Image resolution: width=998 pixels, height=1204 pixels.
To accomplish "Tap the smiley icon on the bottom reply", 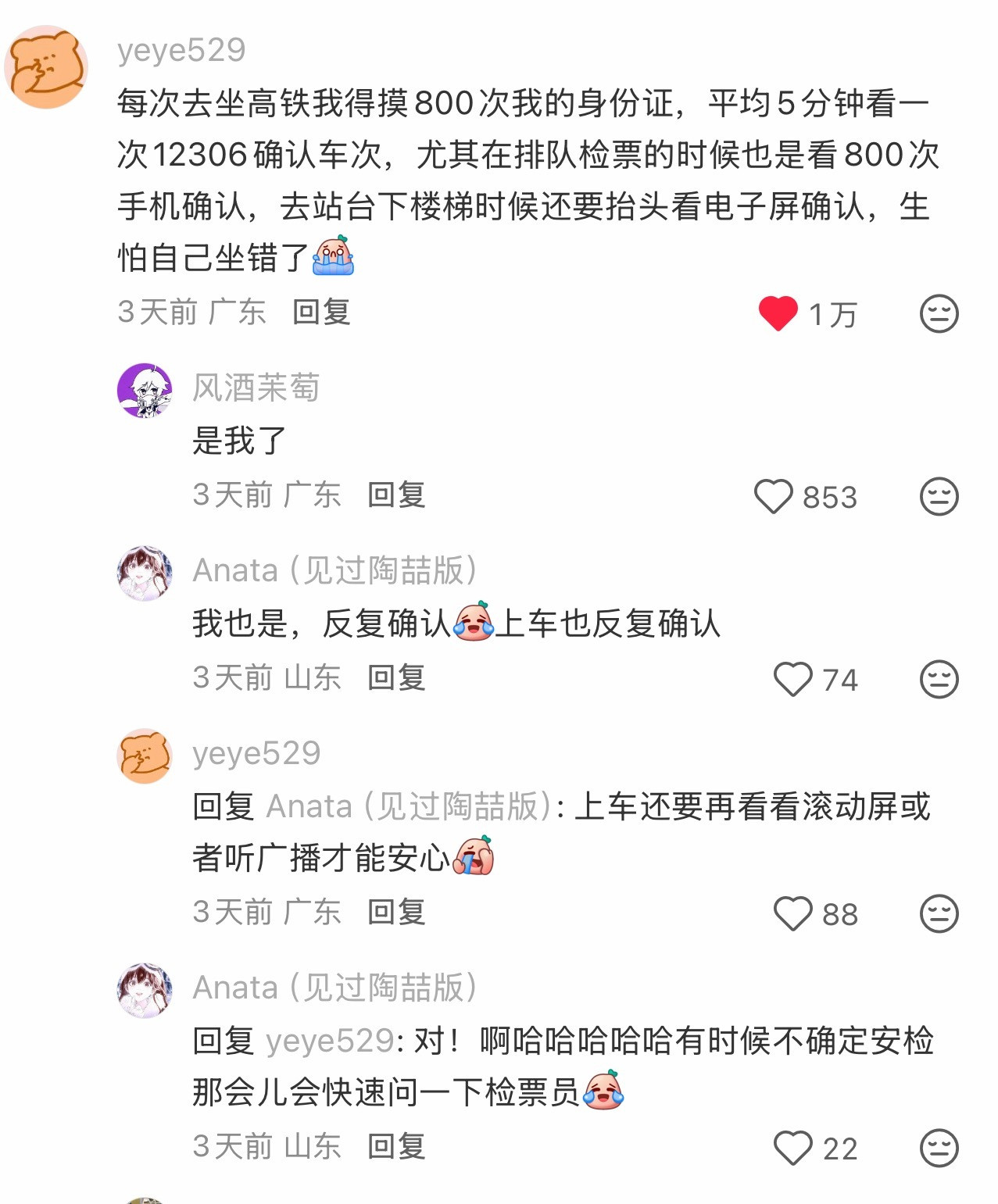I will click(941, 1149).
